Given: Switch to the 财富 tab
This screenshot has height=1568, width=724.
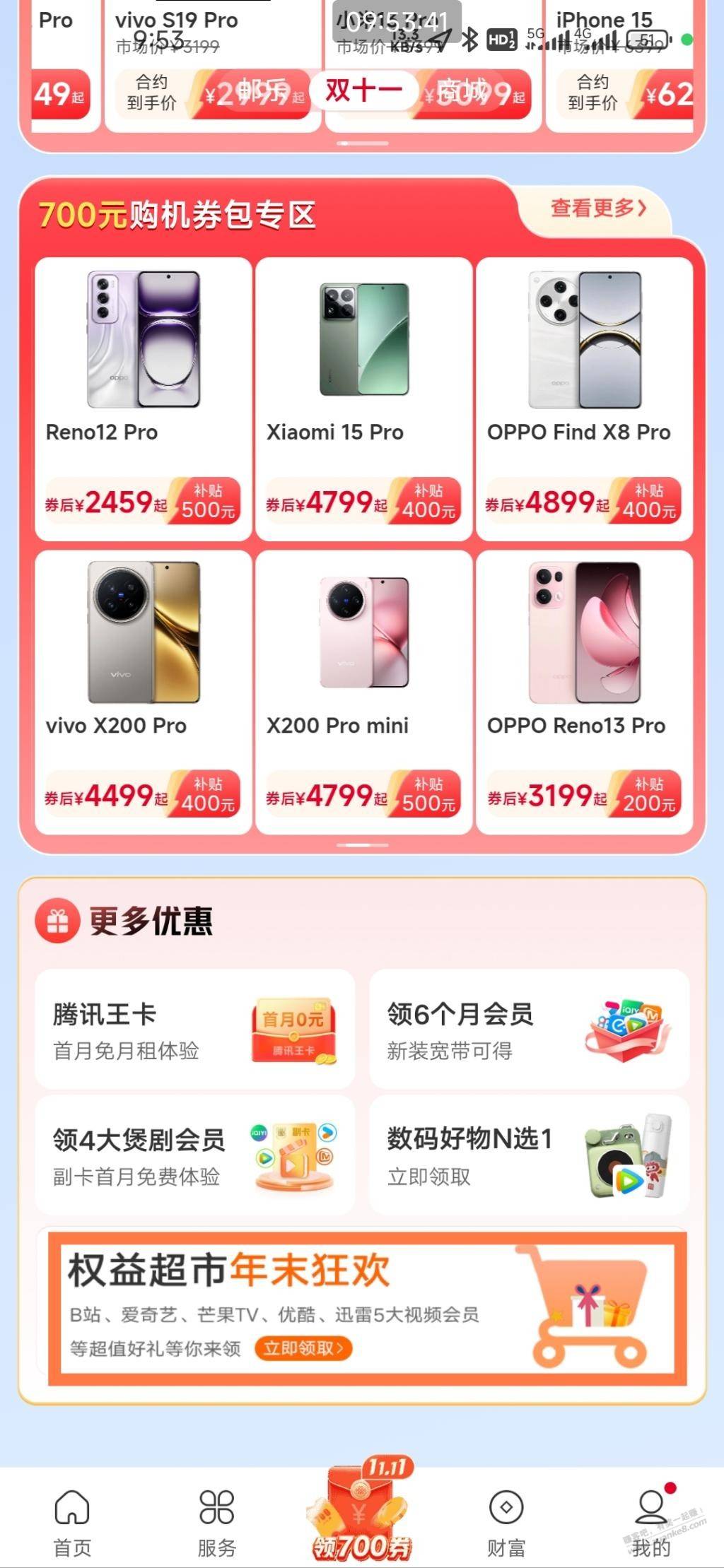Looking at the screenshot, I should (x=506, y=1523).
